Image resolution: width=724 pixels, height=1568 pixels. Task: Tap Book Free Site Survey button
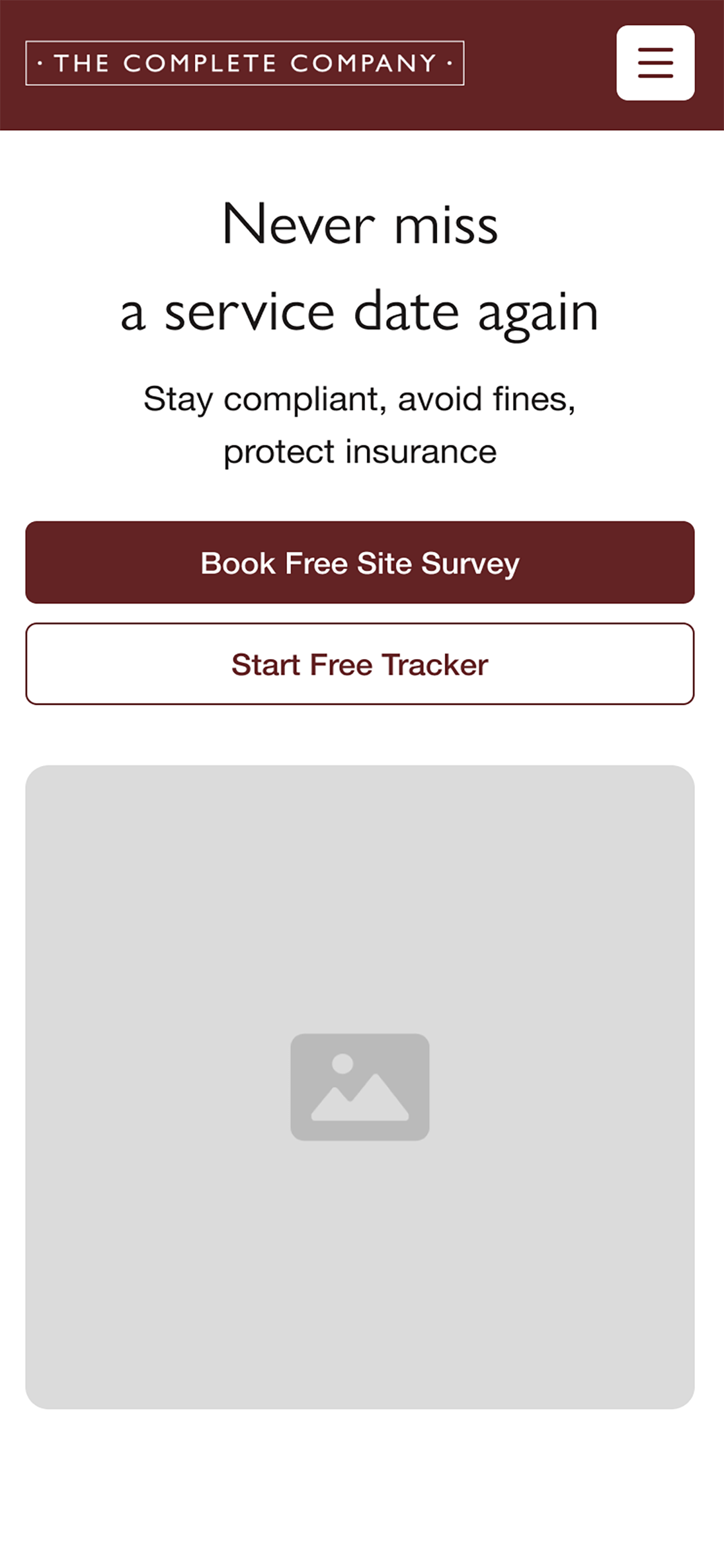pos(360,562)
